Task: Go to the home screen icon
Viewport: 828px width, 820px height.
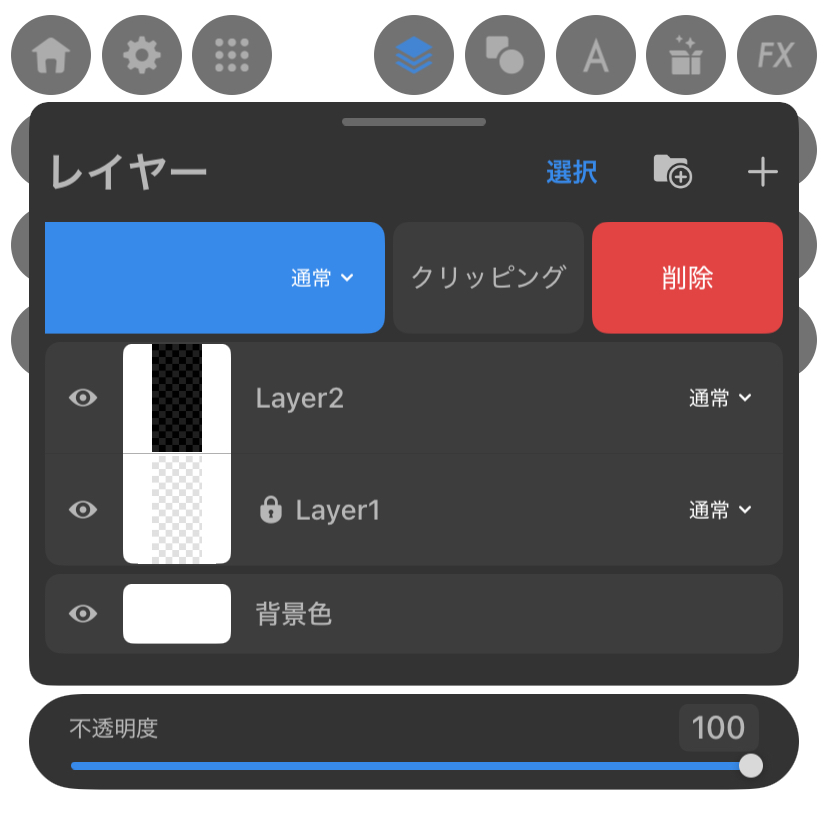Action: 51,55
